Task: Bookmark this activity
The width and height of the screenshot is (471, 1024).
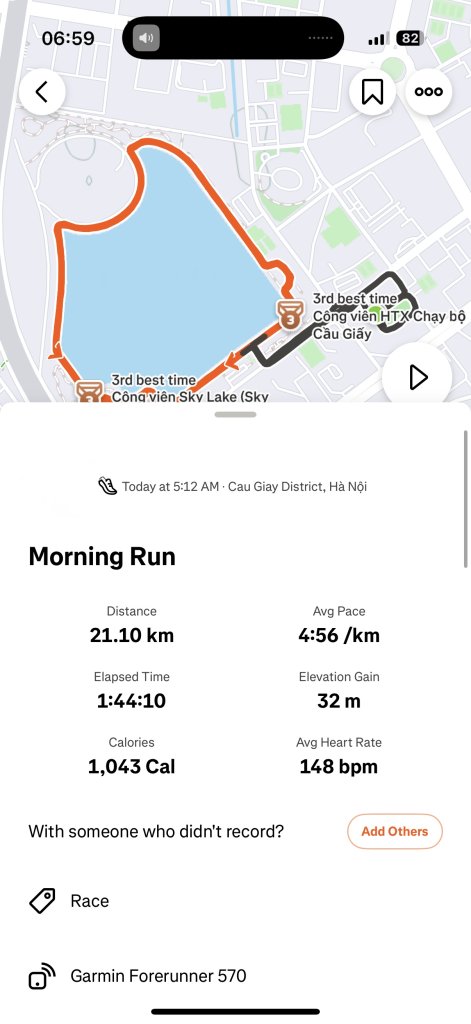Action: click(x=372, y=92)
